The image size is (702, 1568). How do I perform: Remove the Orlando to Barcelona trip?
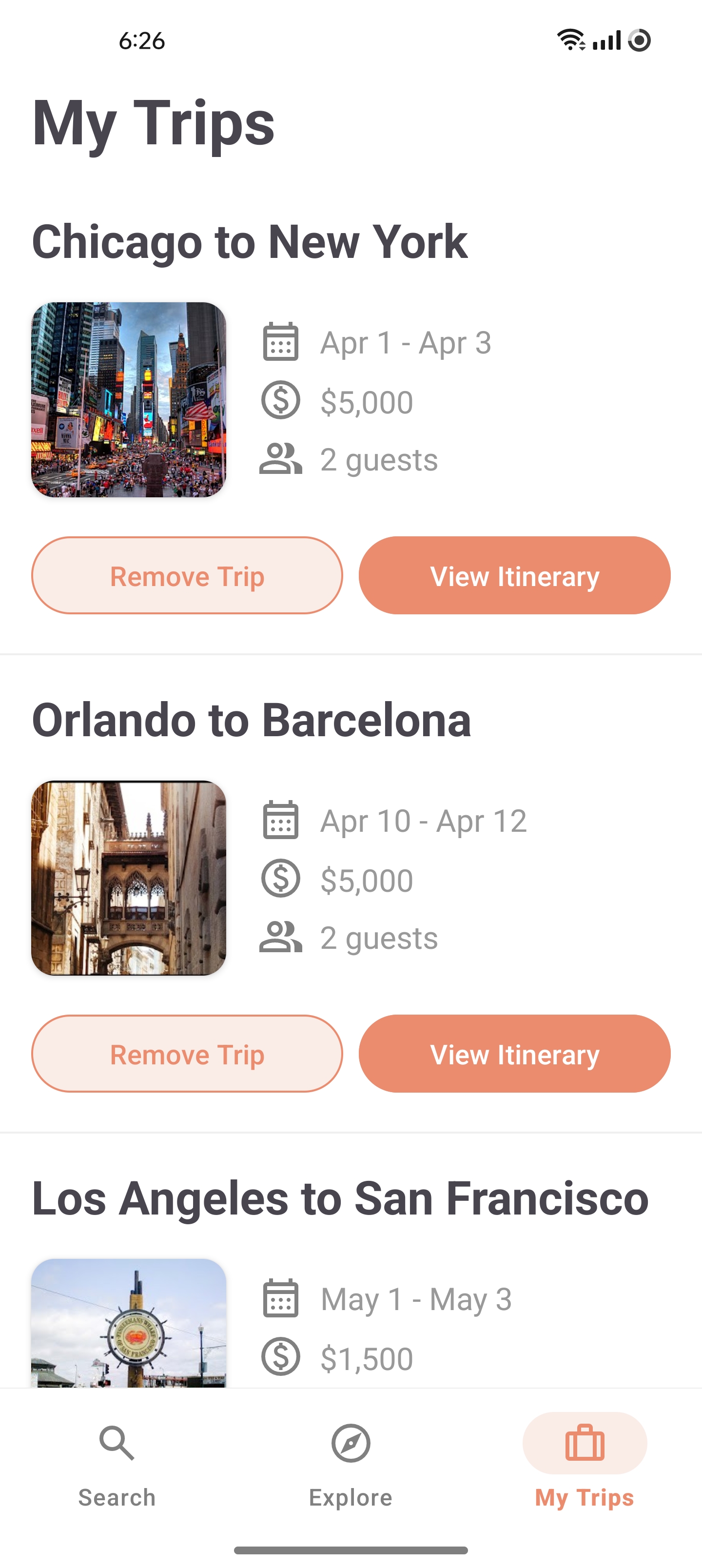tap(187, 1054)
